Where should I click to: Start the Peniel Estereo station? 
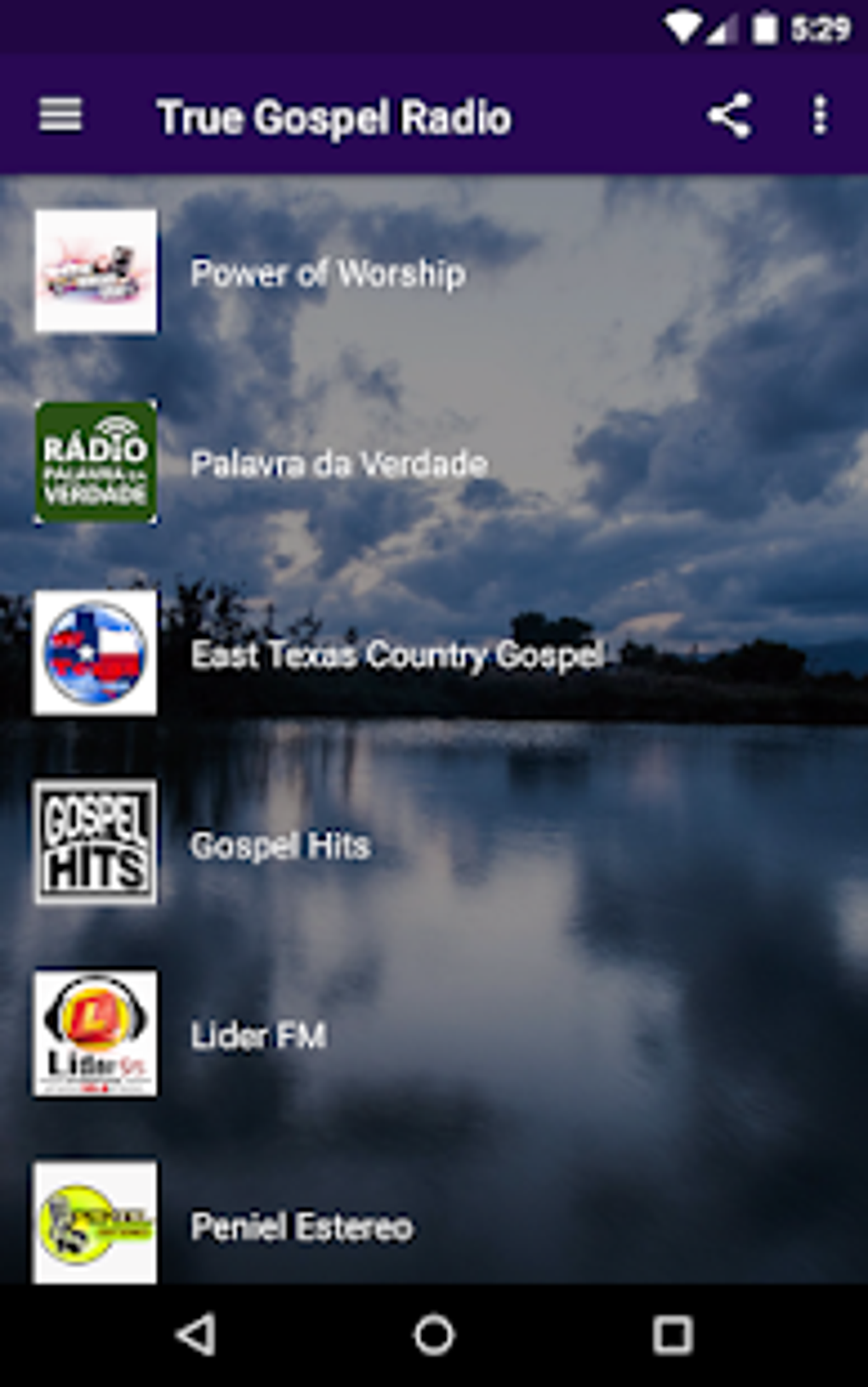(x=301, y=1226)
